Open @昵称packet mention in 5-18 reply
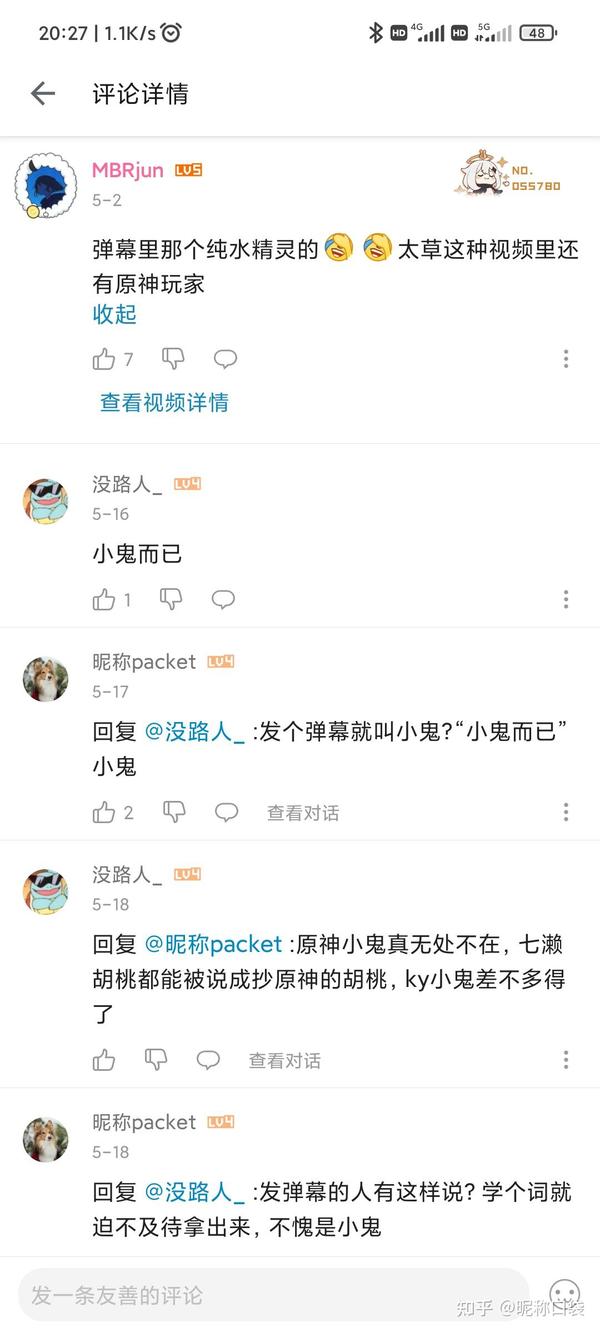Viewport: 600px width, 1333px height. tap(213, 943)
